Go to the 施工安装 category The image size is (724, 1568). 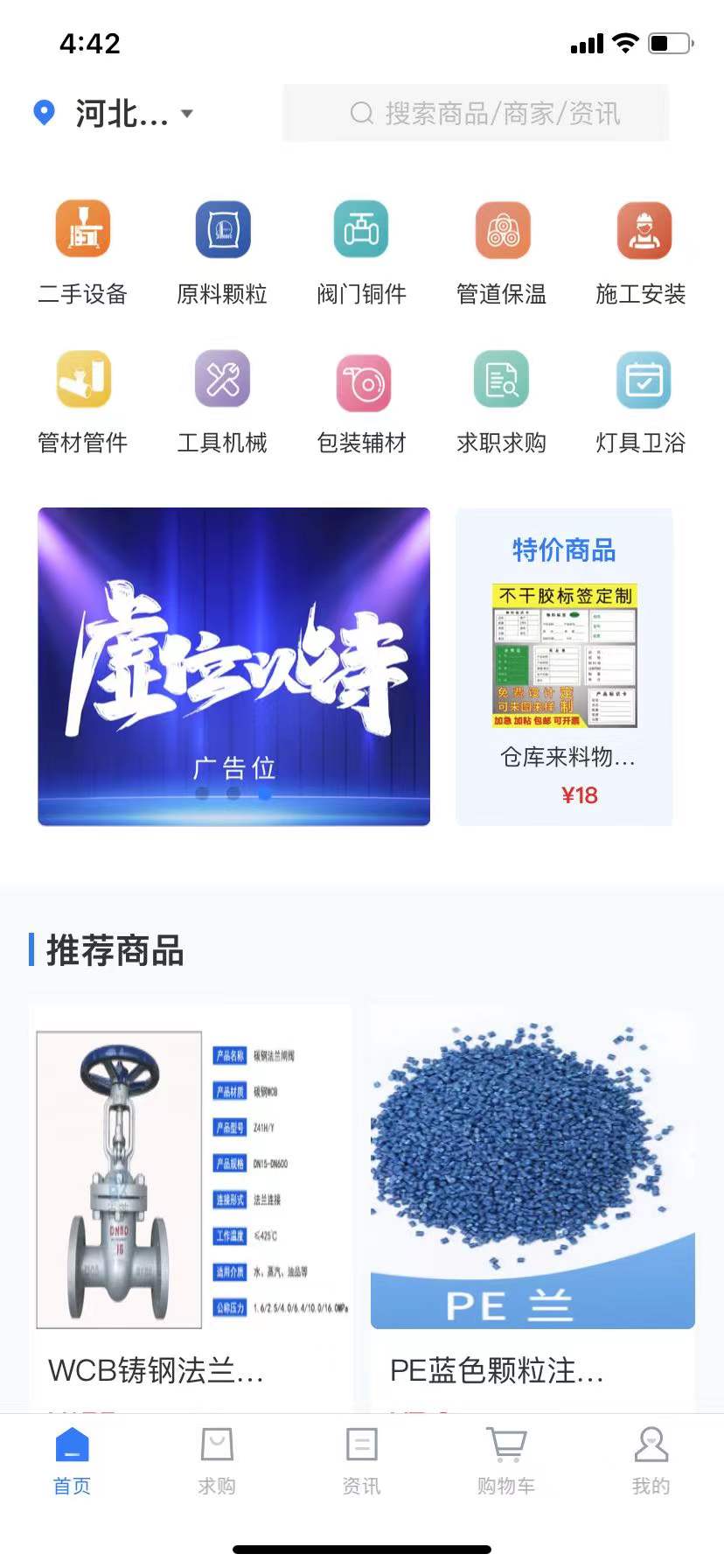[x=641, y=249]
